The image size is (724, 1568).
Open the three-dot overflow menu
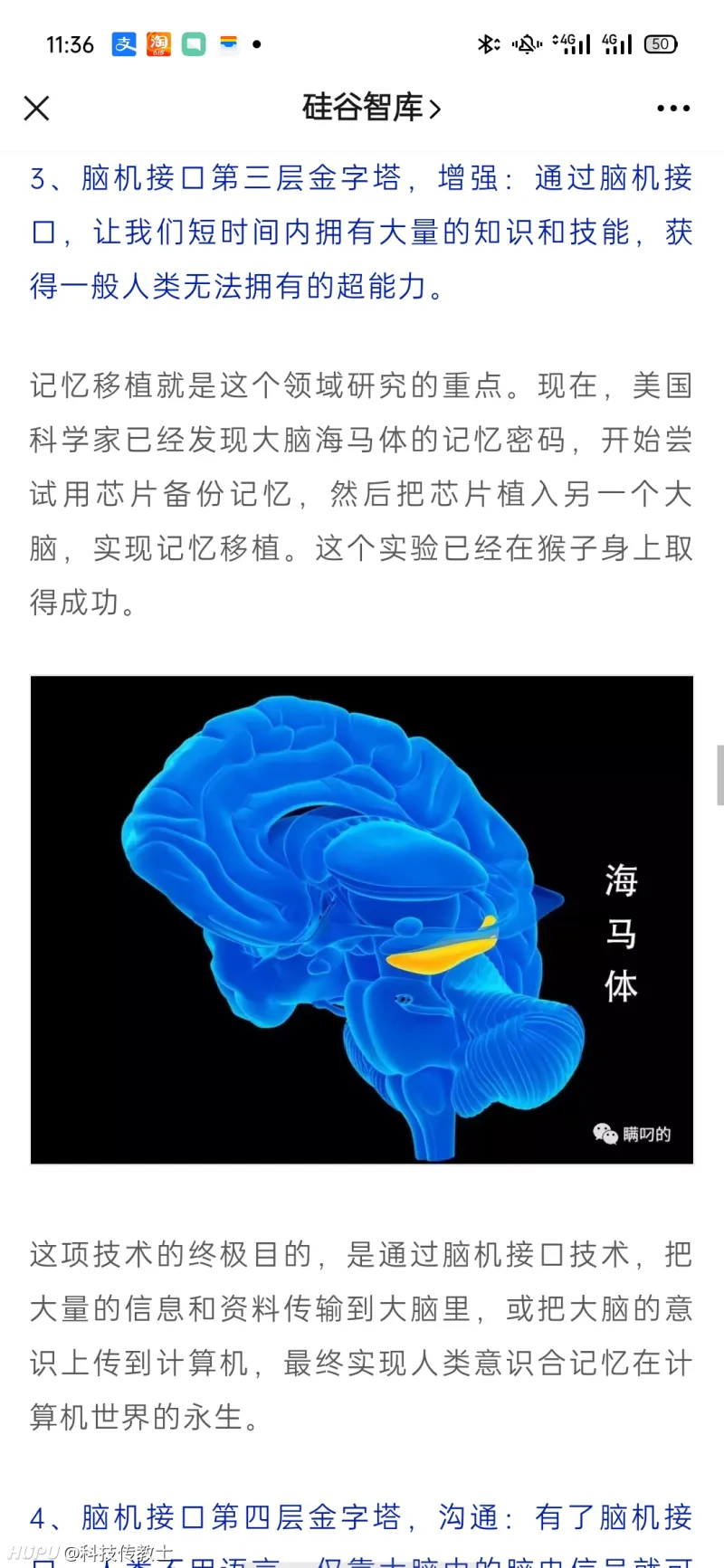(673, 109)
